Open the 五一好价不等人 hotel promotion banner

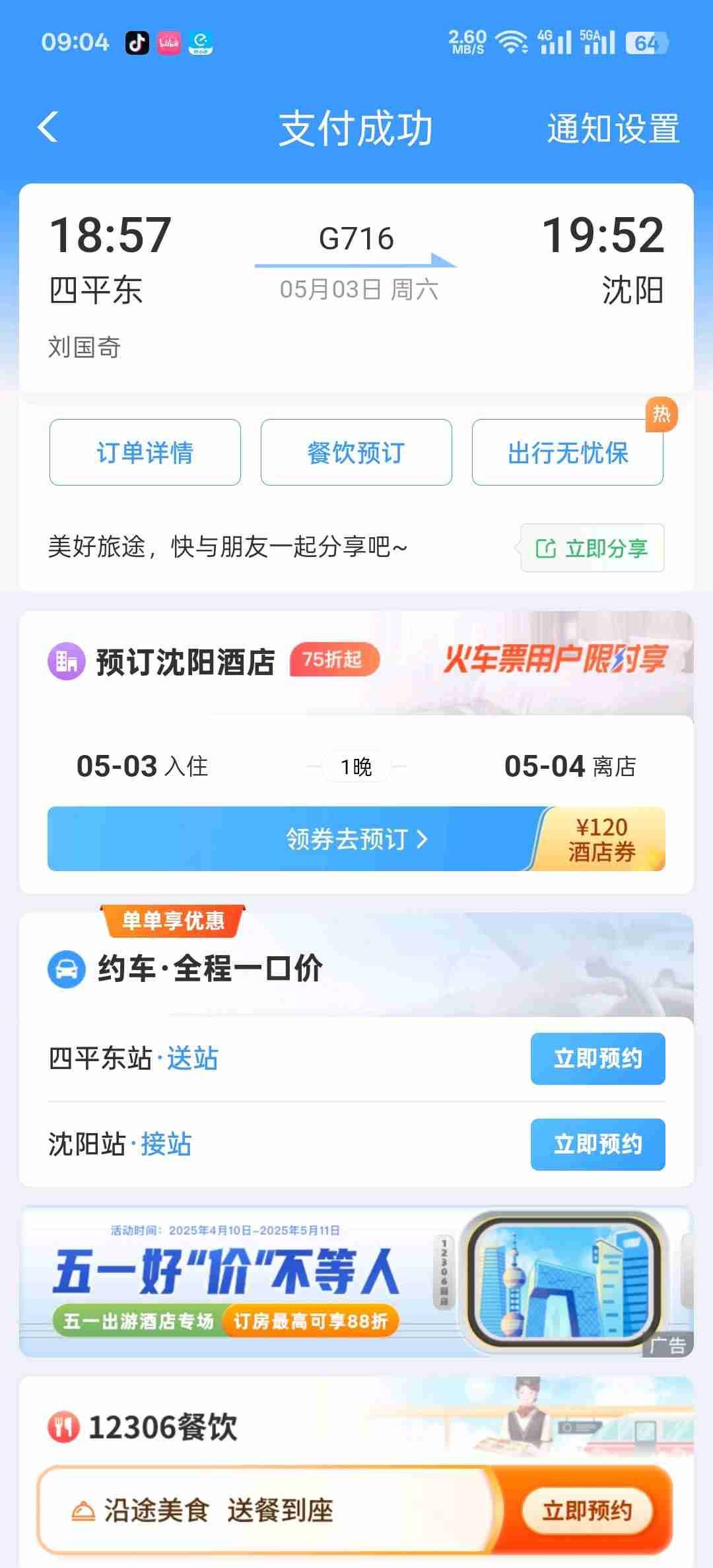click(356, 1282)
